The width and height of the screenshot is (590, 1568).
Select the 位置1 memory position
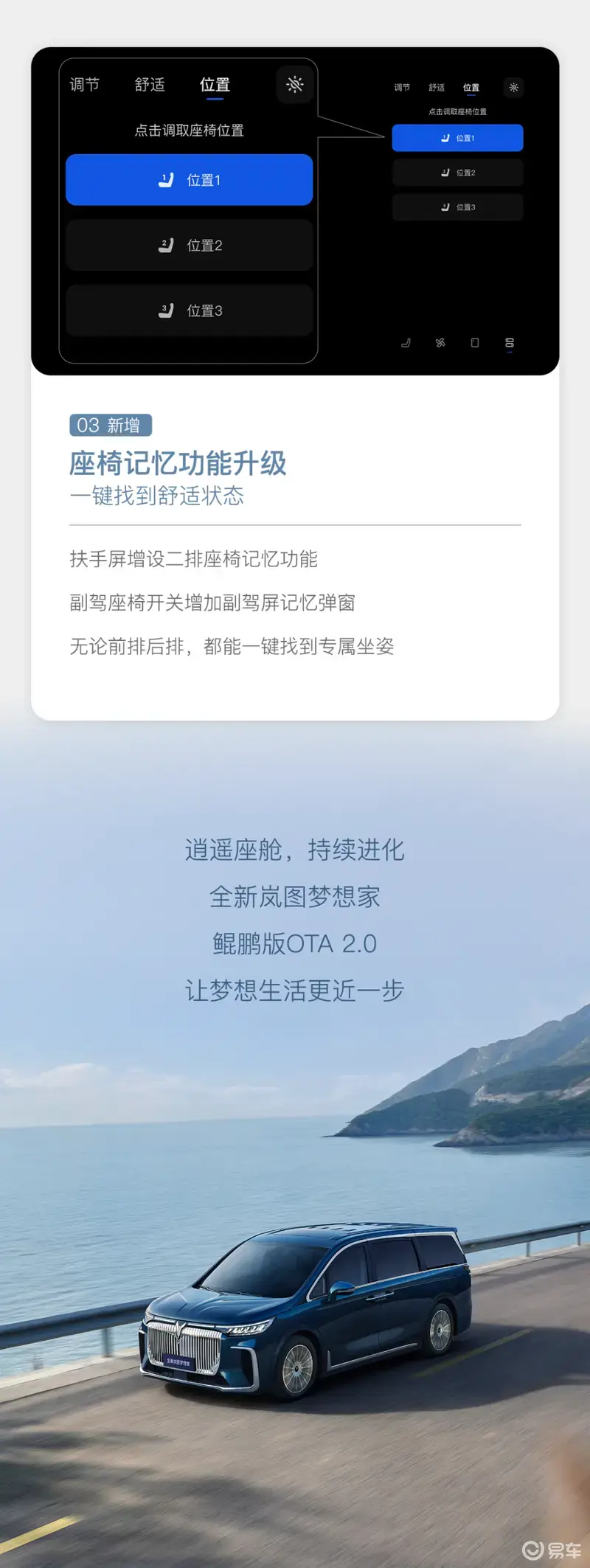click(189, 179)
